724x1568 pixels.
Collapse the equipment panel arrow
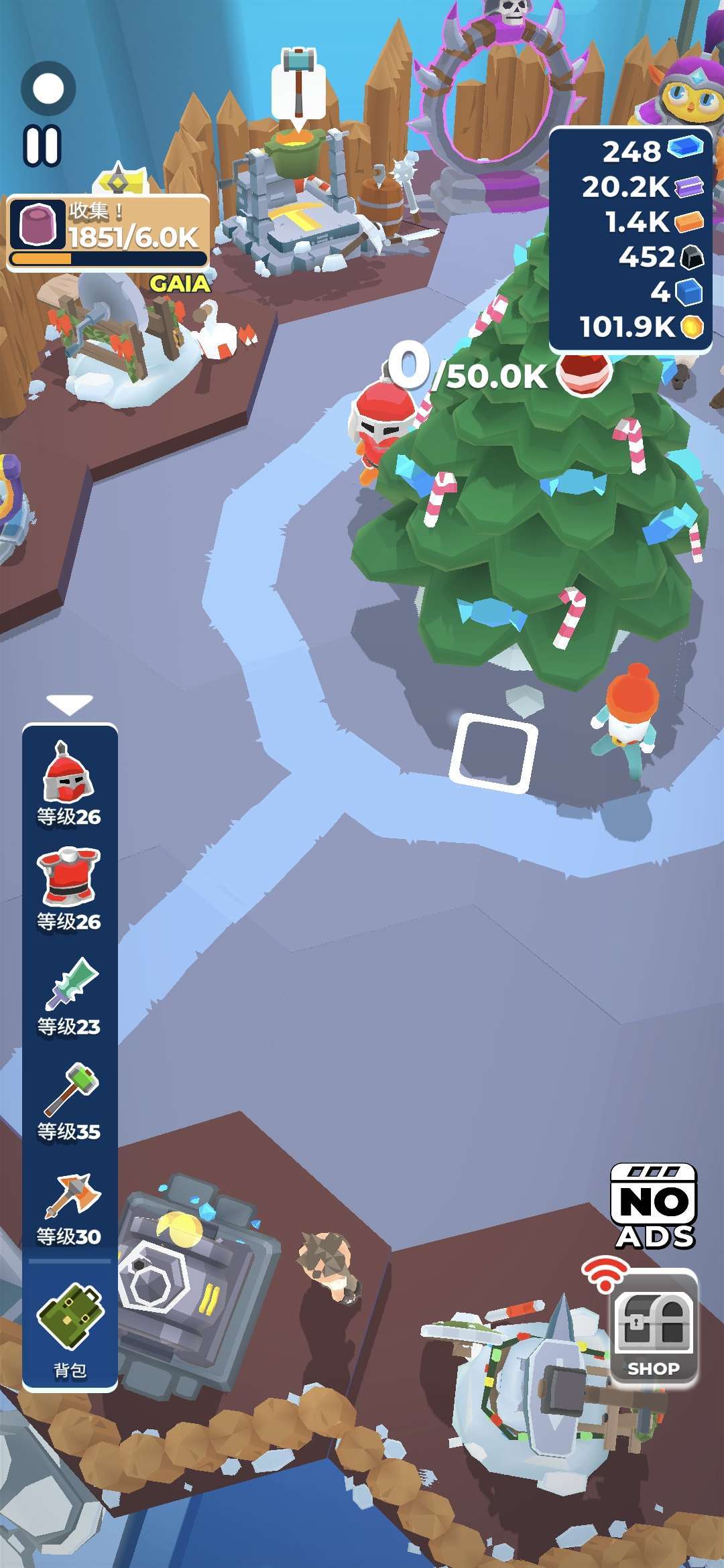pos(69,704)
